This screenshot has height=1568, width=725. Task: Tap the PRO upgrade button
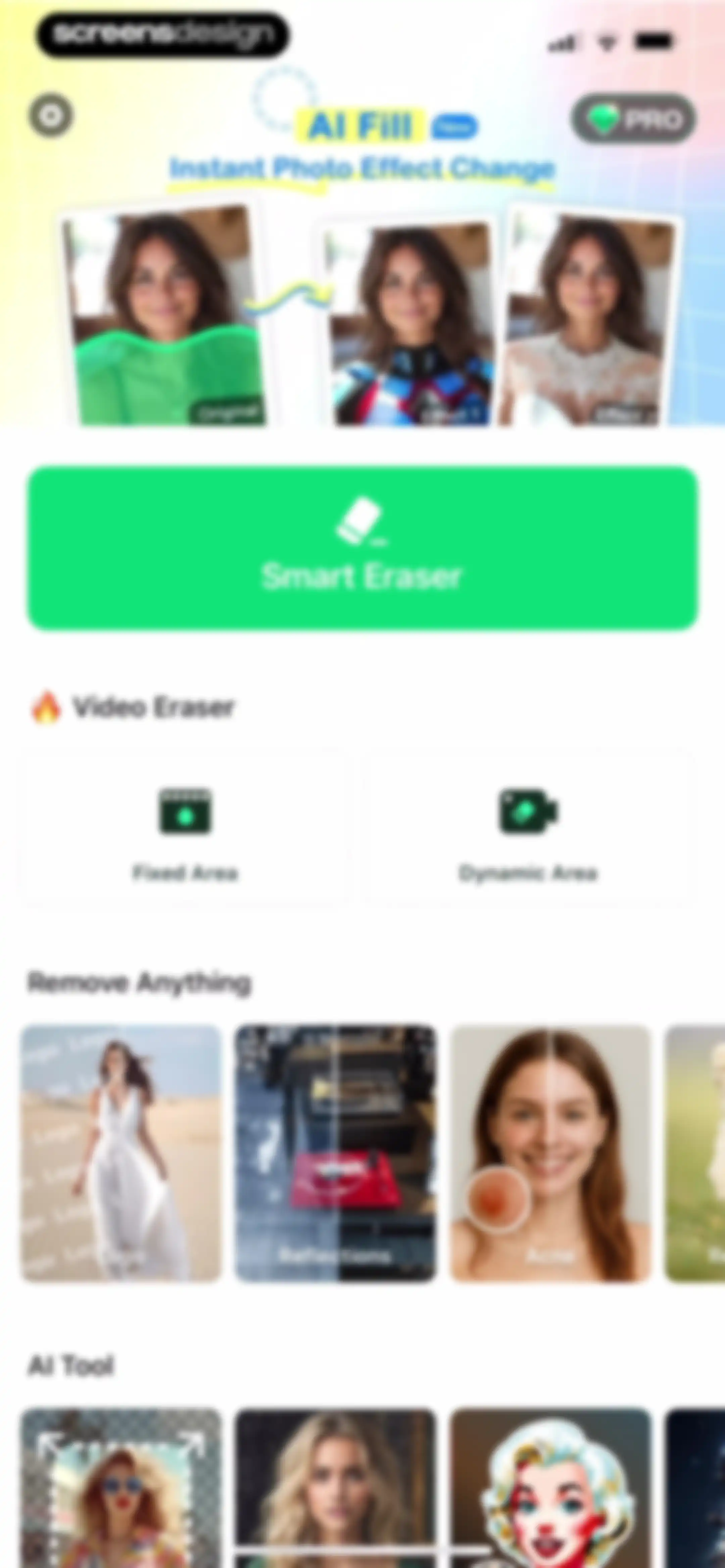click(634, 119)
